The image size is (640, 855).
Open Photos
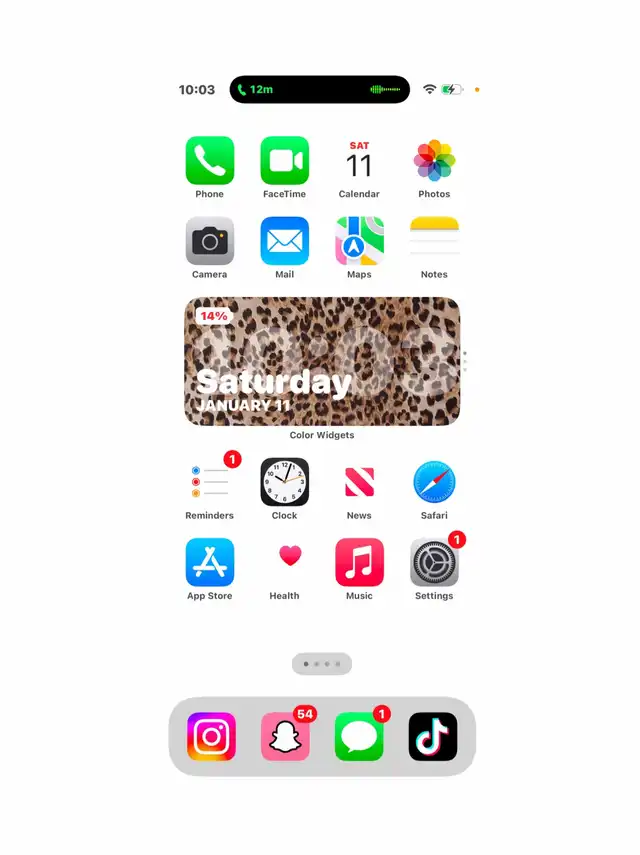click(x=434, y=161)
